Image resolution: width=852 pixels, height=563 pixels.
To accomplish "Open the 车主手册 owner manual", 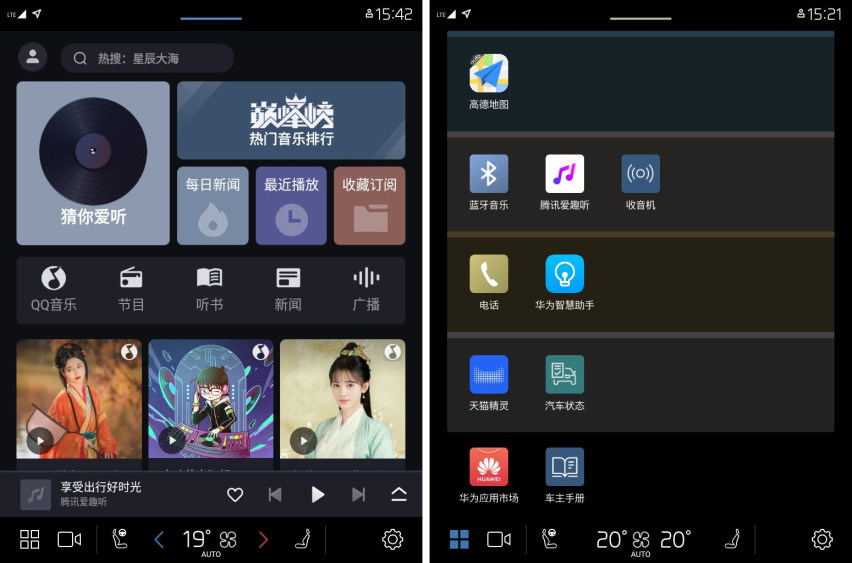I will click(x=564, y=474).
